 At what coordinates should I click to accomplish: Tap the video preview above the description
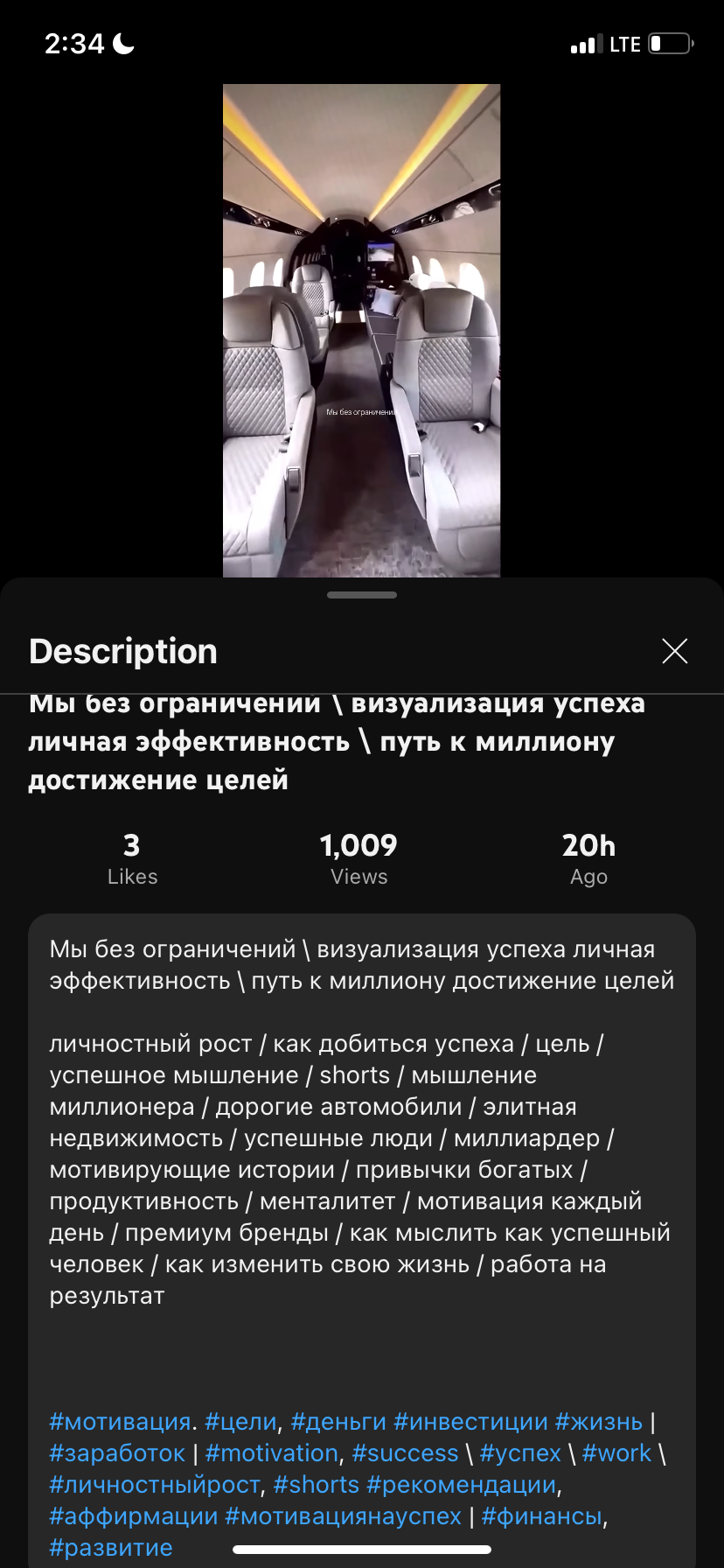point(361,331)
